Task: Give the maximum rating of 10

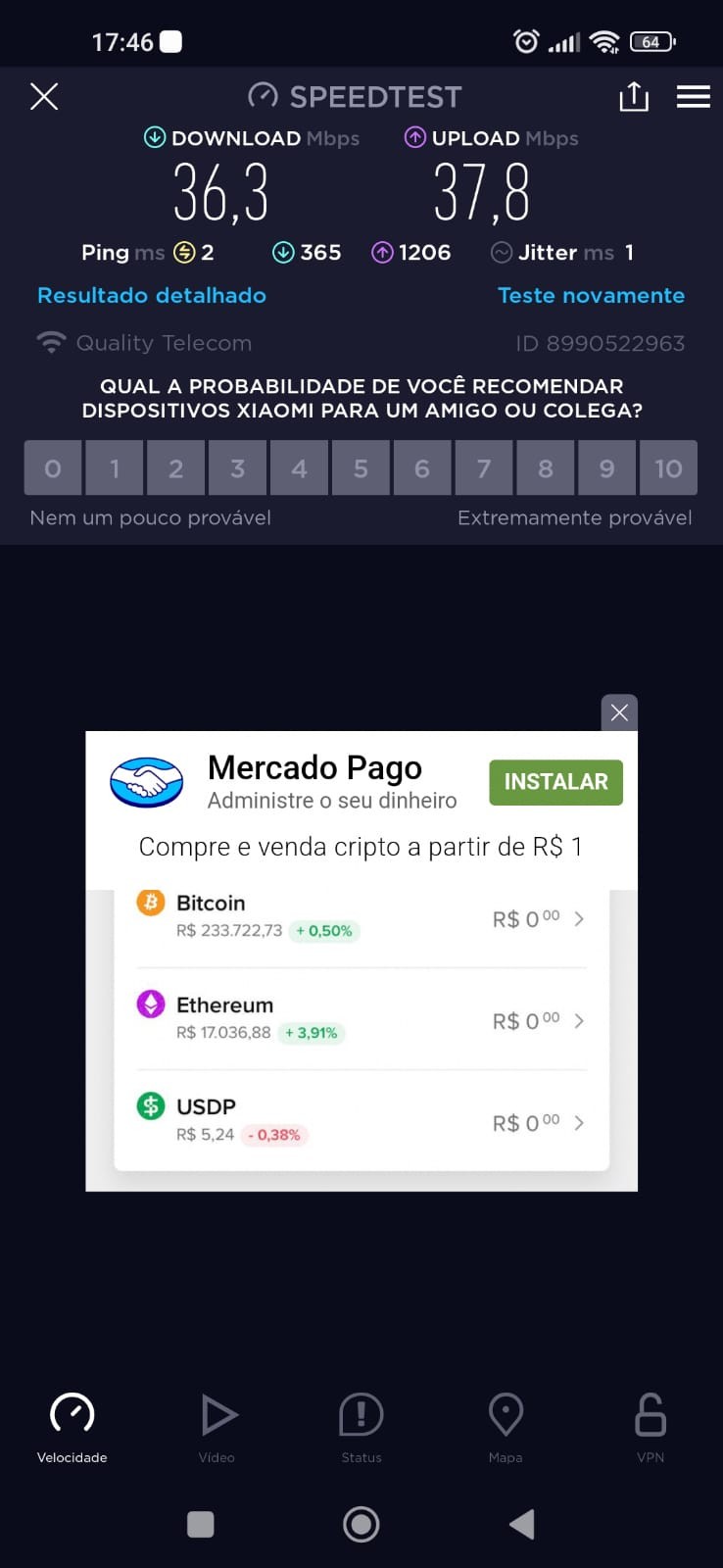Action: click(668, 468)
